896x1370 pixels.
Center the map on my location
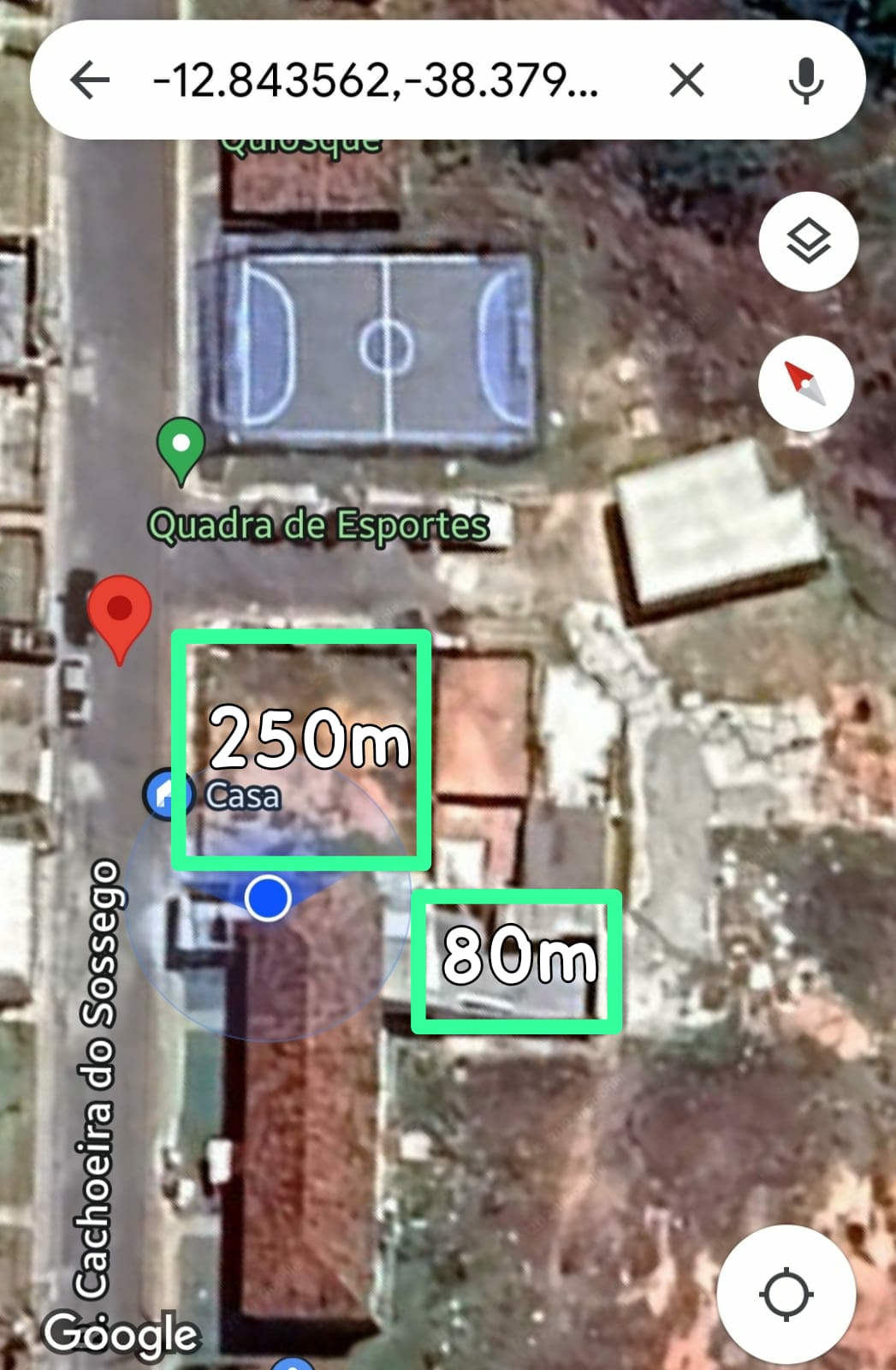coord(786,1294)
